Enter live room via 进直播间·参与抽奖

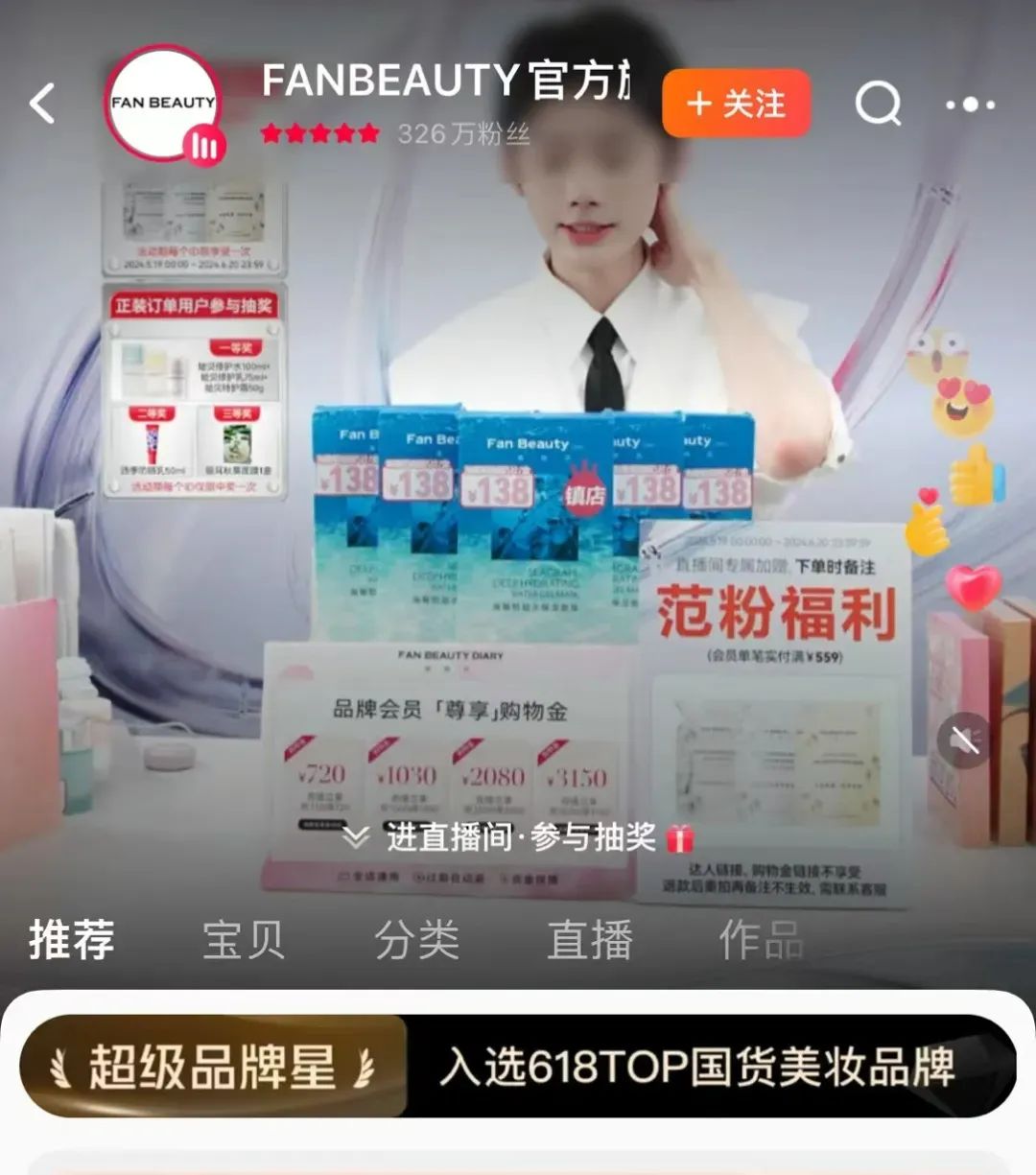(518, 837)
